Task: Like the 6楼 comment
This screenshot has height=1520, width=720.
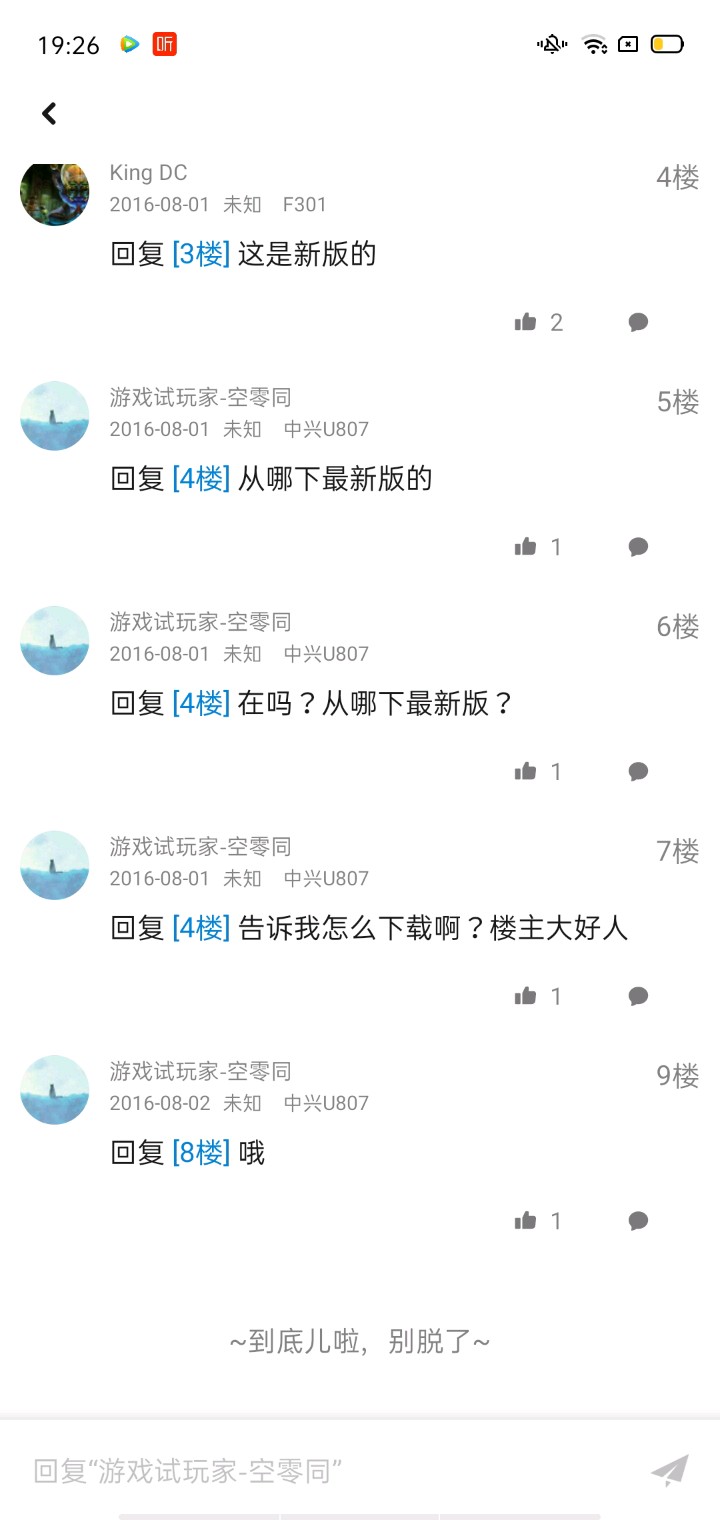Action: click(526, 771)
